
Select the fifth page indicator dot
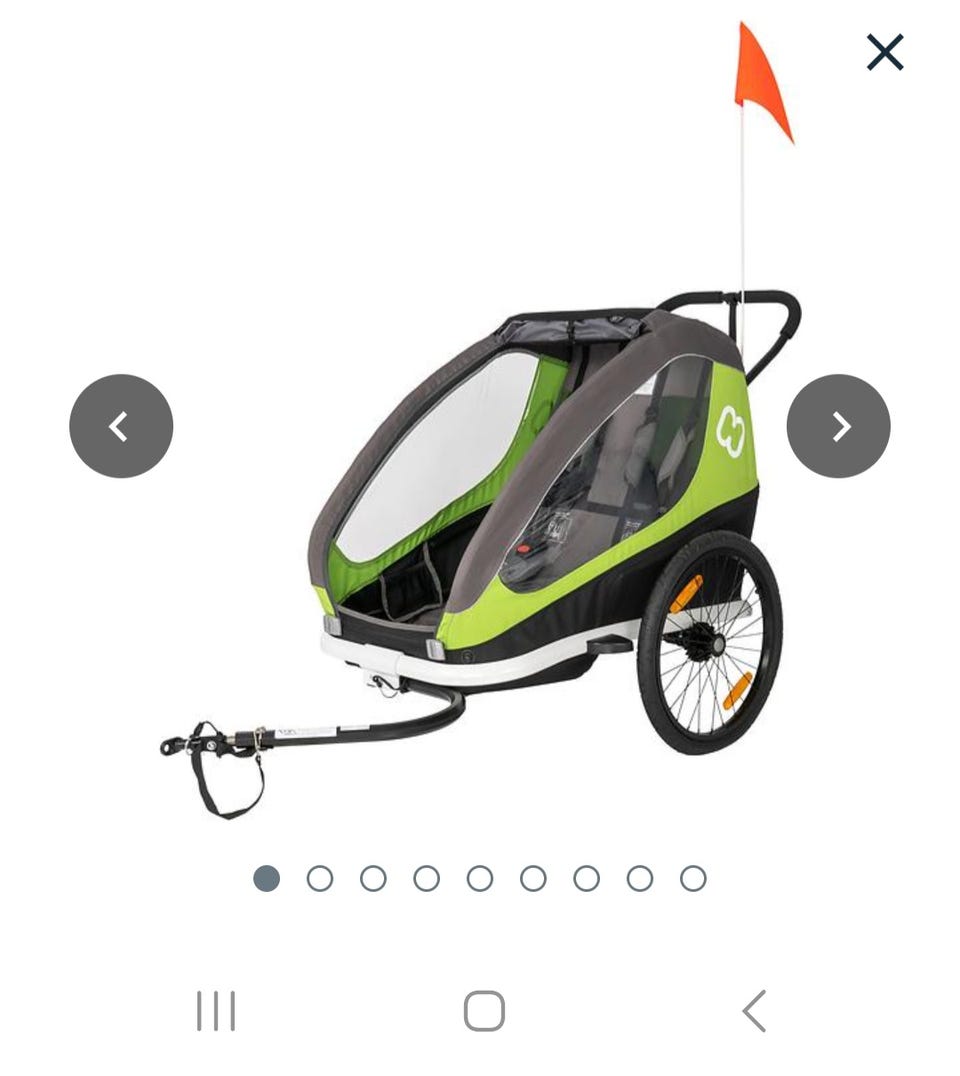click(480, 878)
